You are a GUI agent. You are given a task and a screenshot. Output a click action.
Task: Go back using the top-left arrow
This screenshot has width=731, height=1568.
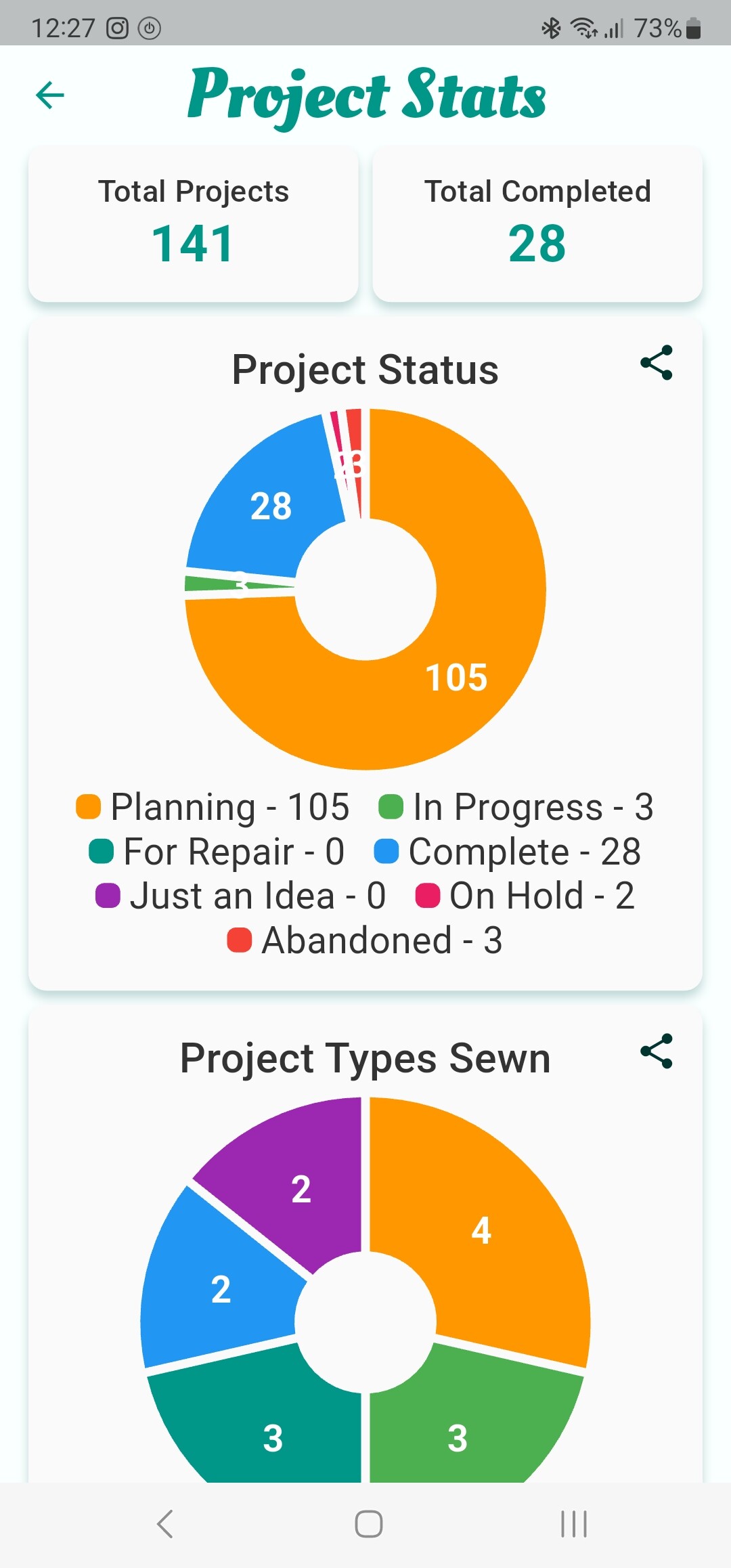click(50, 95)
